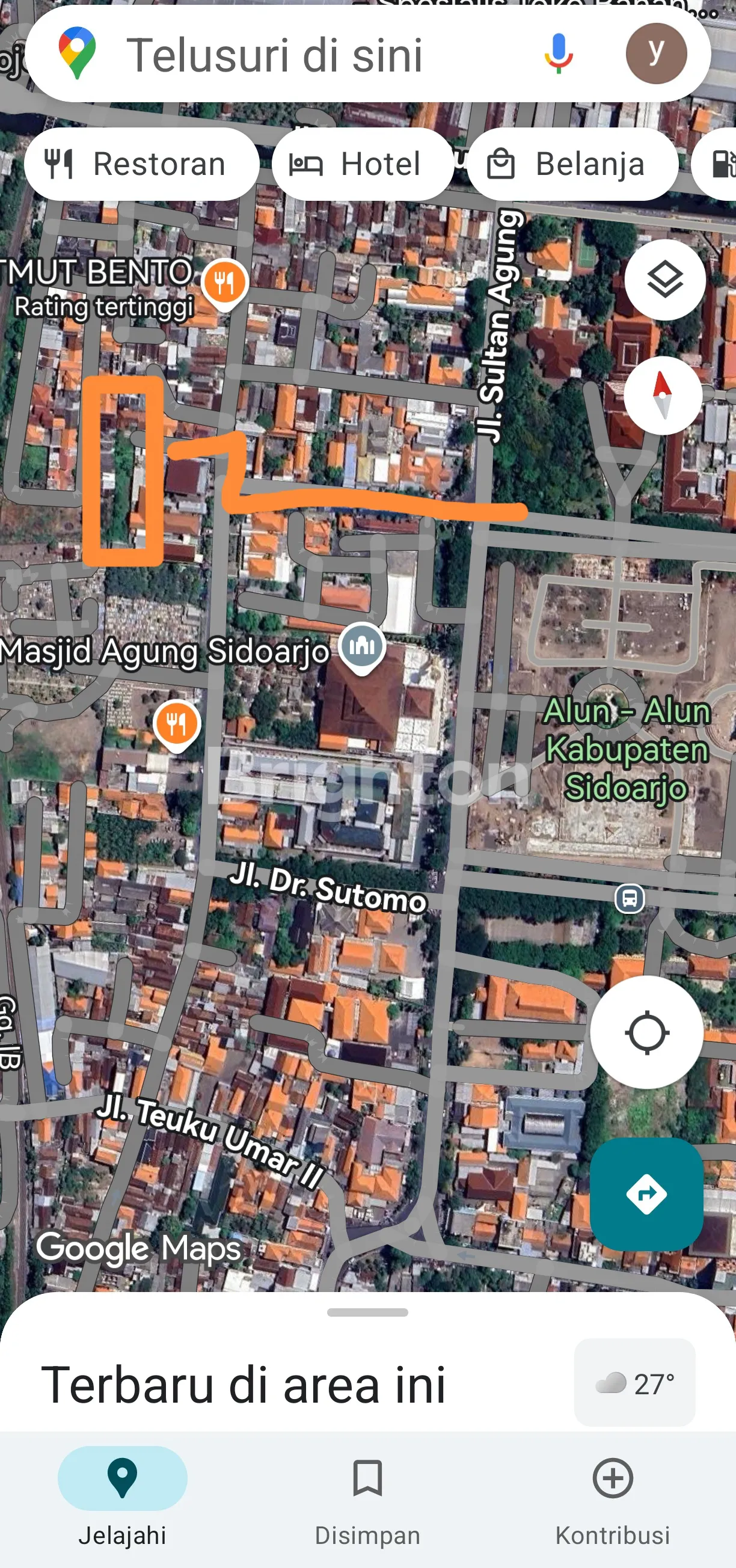Open the Masjid Agung Sidoarjo pin
736x1568 pixels.
point(362,647)
